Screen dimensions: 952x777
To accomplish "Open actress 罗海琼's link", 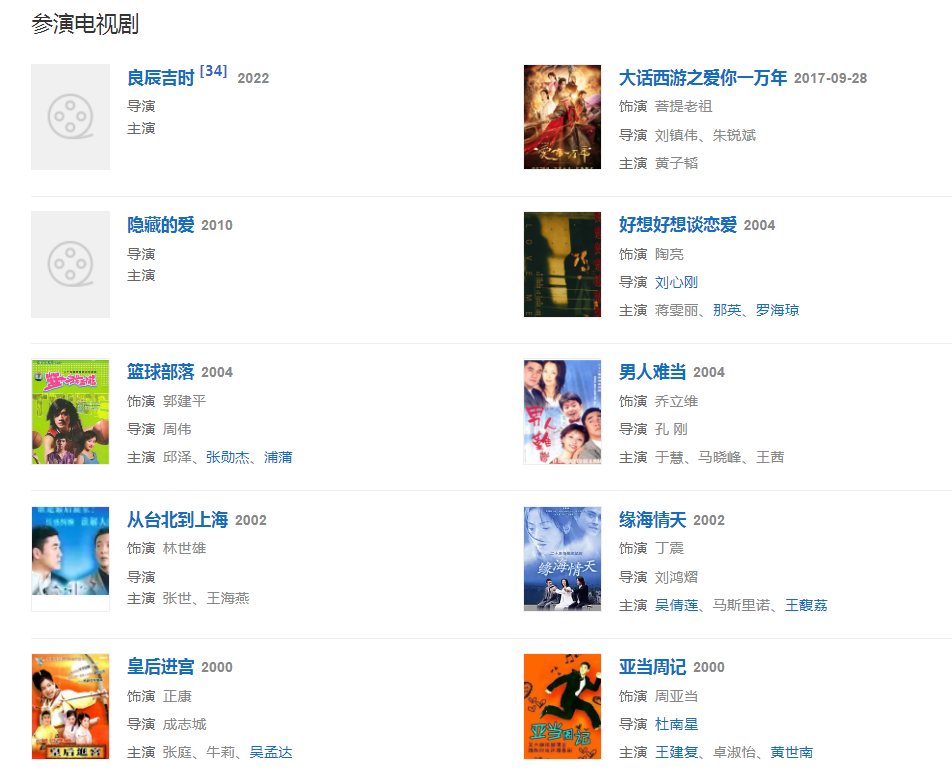I will click(x=777, y=310).
